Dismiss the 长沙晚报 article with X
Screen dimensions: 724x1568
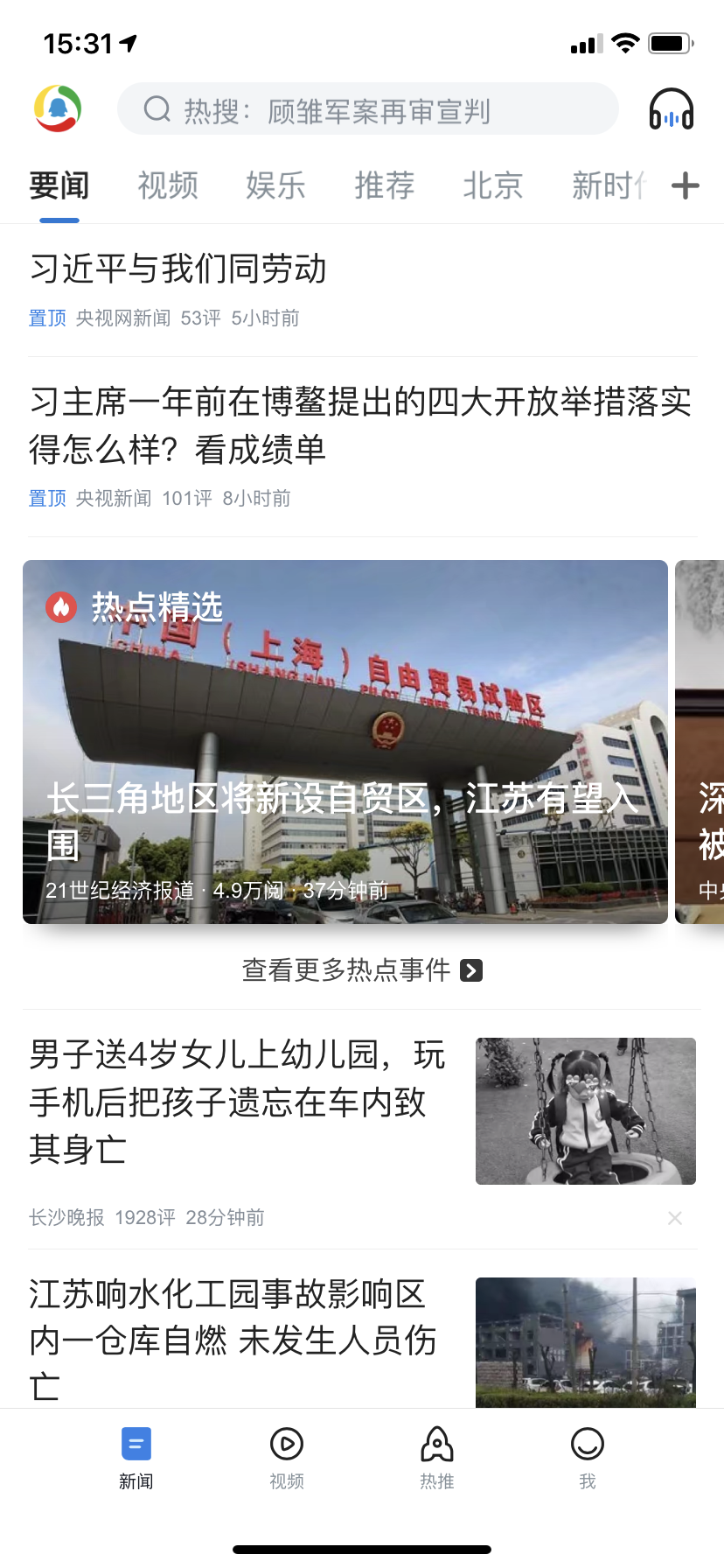point(674,1218)
